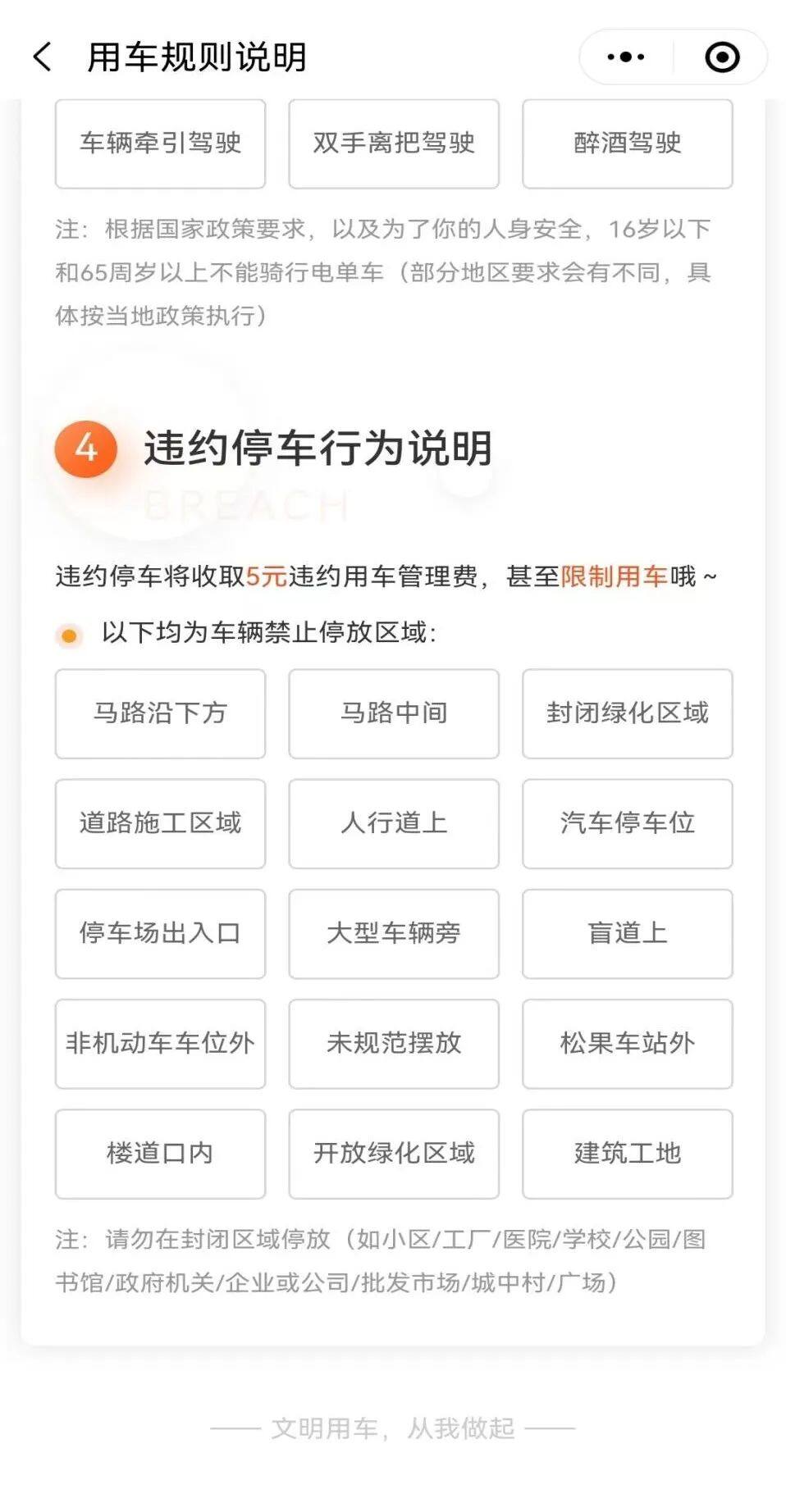Click the 车辆牵引驾驶 rule box
This screenshot has width=786, height=1512.
[159, 144]
